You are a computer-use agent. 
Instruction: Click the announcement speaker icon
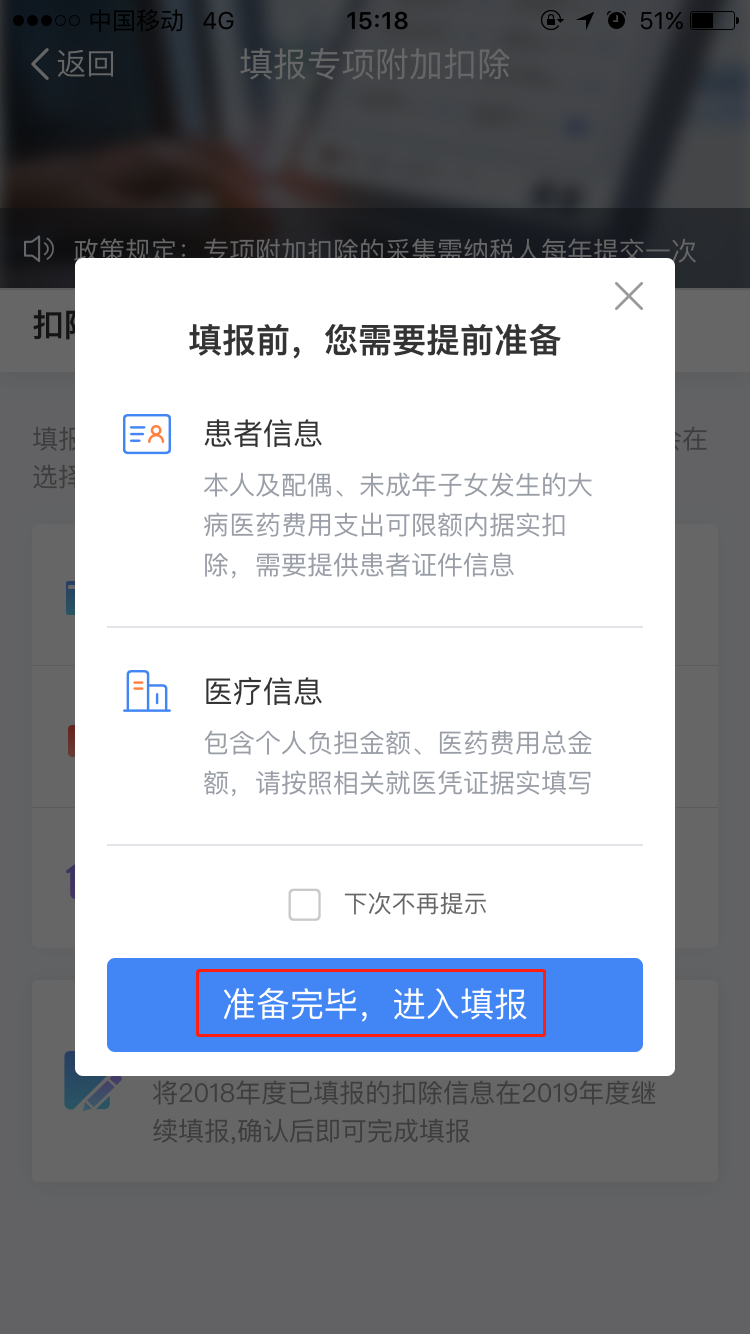tap(37, 247)
